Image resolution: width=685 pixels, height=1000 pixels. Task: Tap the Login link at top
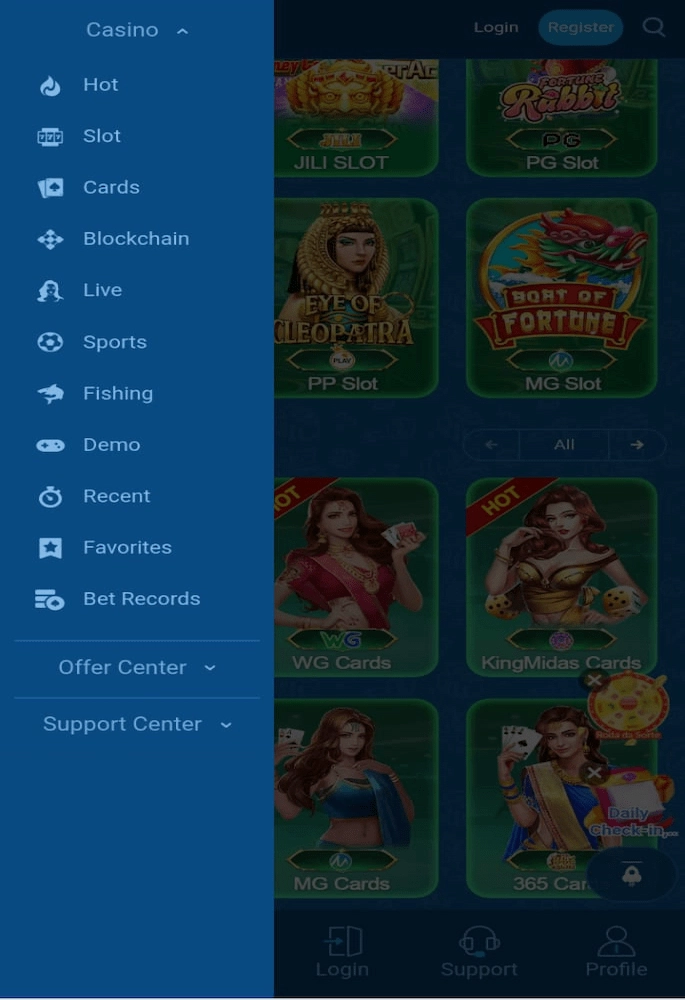click(x=496, y=28)
